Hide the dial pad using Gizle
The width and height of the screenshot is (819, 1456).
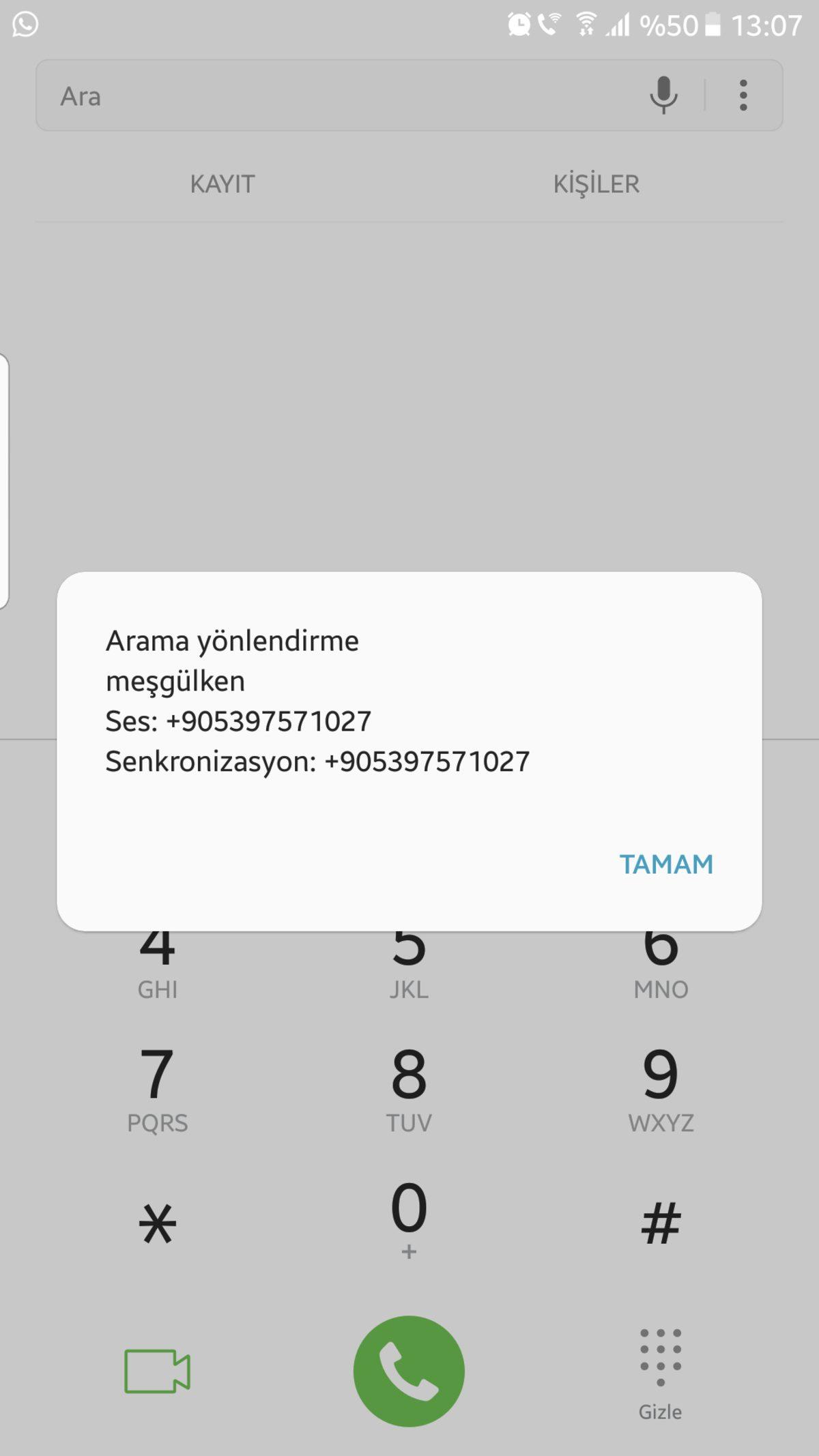coord(660,1371)
